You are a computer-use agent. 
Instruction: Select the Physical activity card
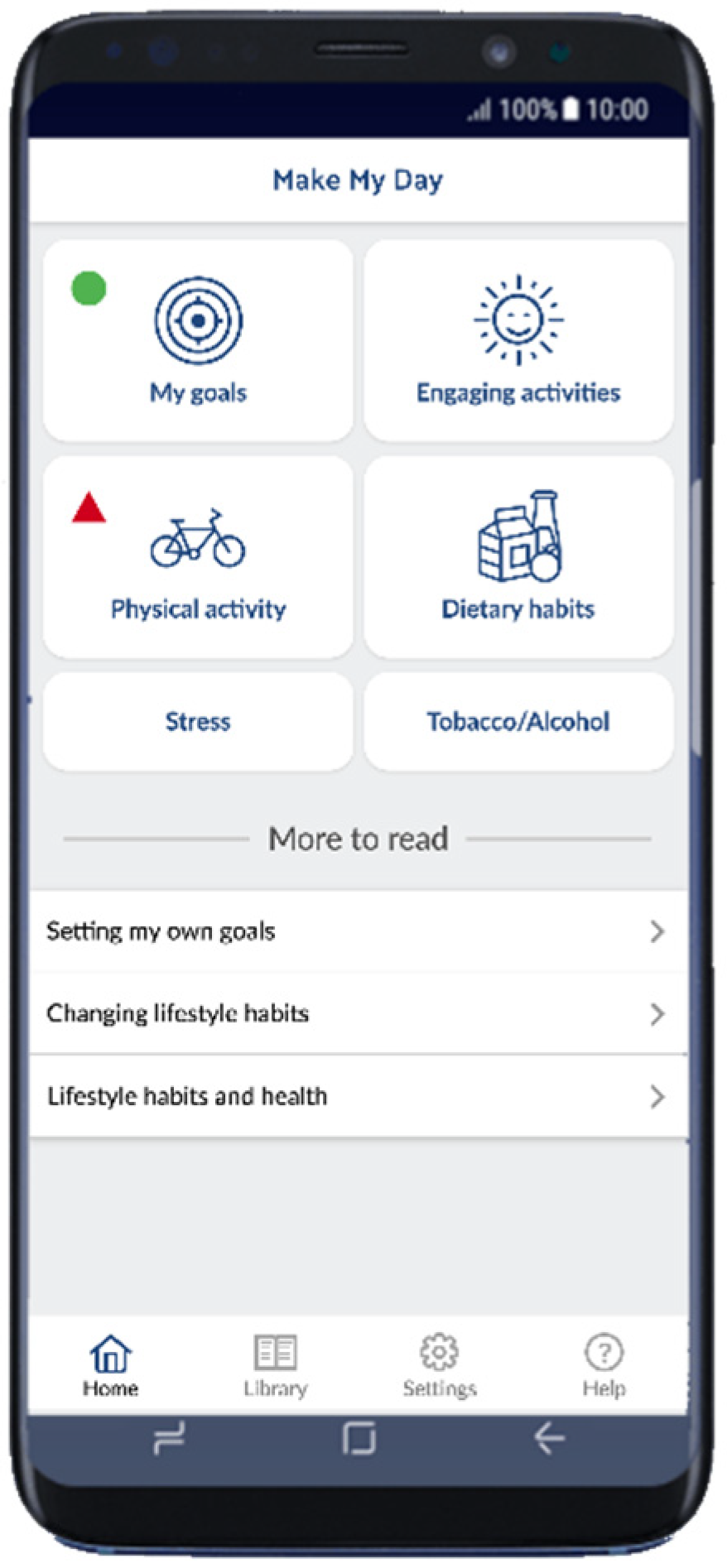[x=198, y=557]
